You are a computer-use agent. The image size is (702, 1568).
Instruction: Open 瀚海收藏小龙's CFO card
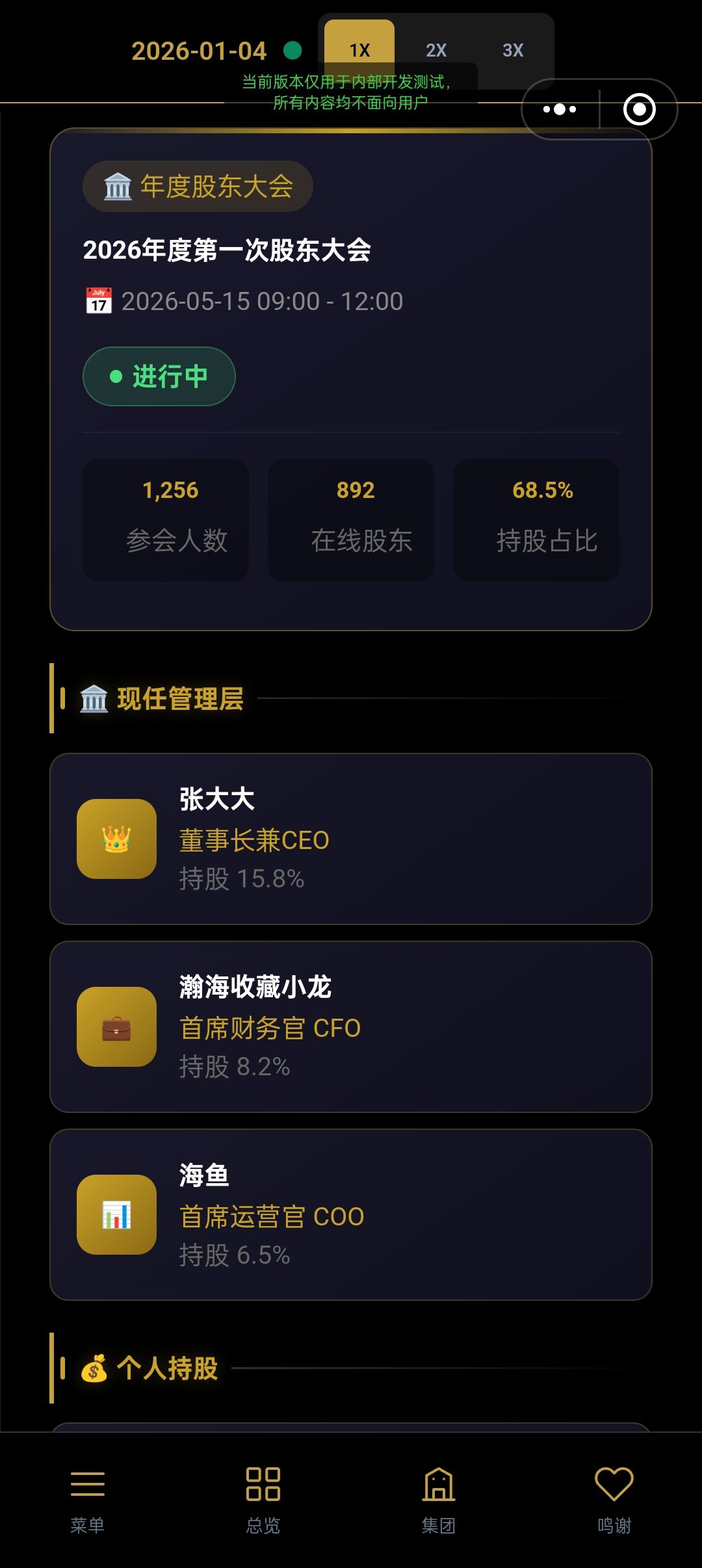point(351,1026)
